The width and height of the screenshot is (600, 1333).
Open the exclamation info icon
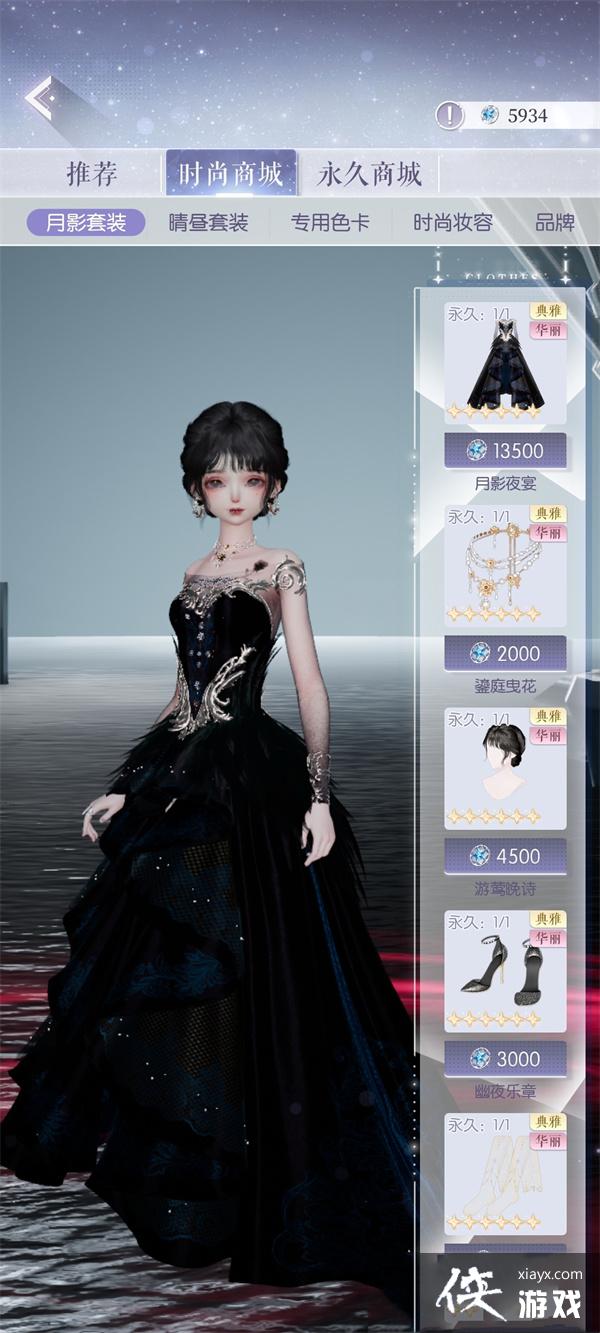pos(449,115)
